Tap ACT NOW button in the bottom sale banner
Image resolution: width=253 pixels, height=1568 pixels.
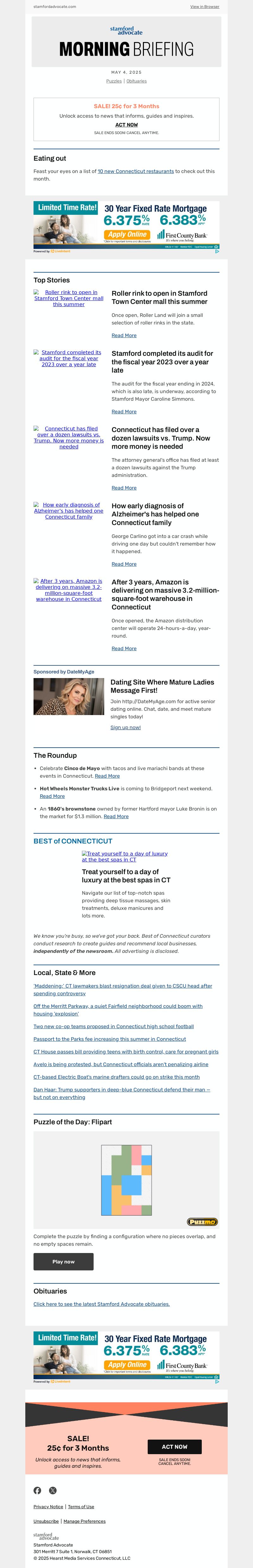175,1447
